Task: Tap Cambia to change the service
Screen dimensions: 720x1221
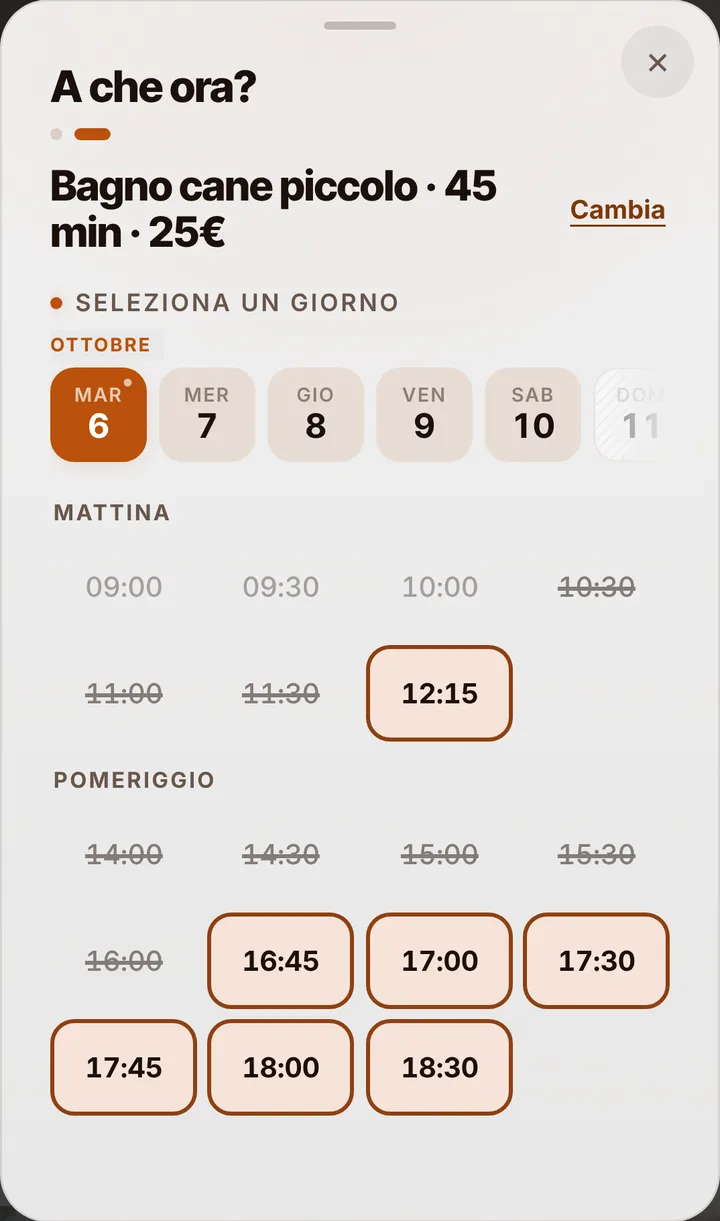Action: coord(617,210)
